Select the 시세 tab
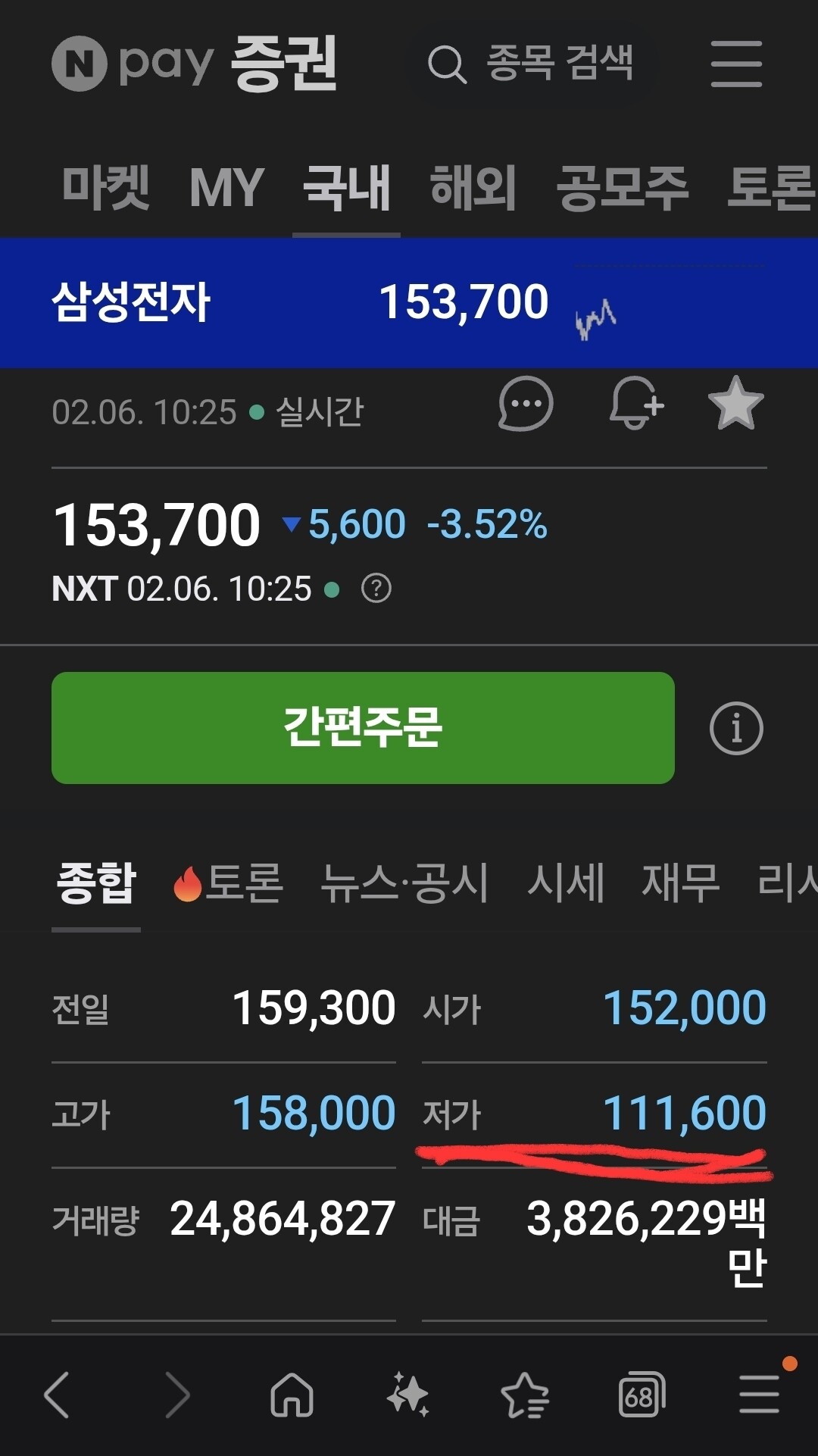Viewport: 818px width, 1456px height. click(566, 883)
